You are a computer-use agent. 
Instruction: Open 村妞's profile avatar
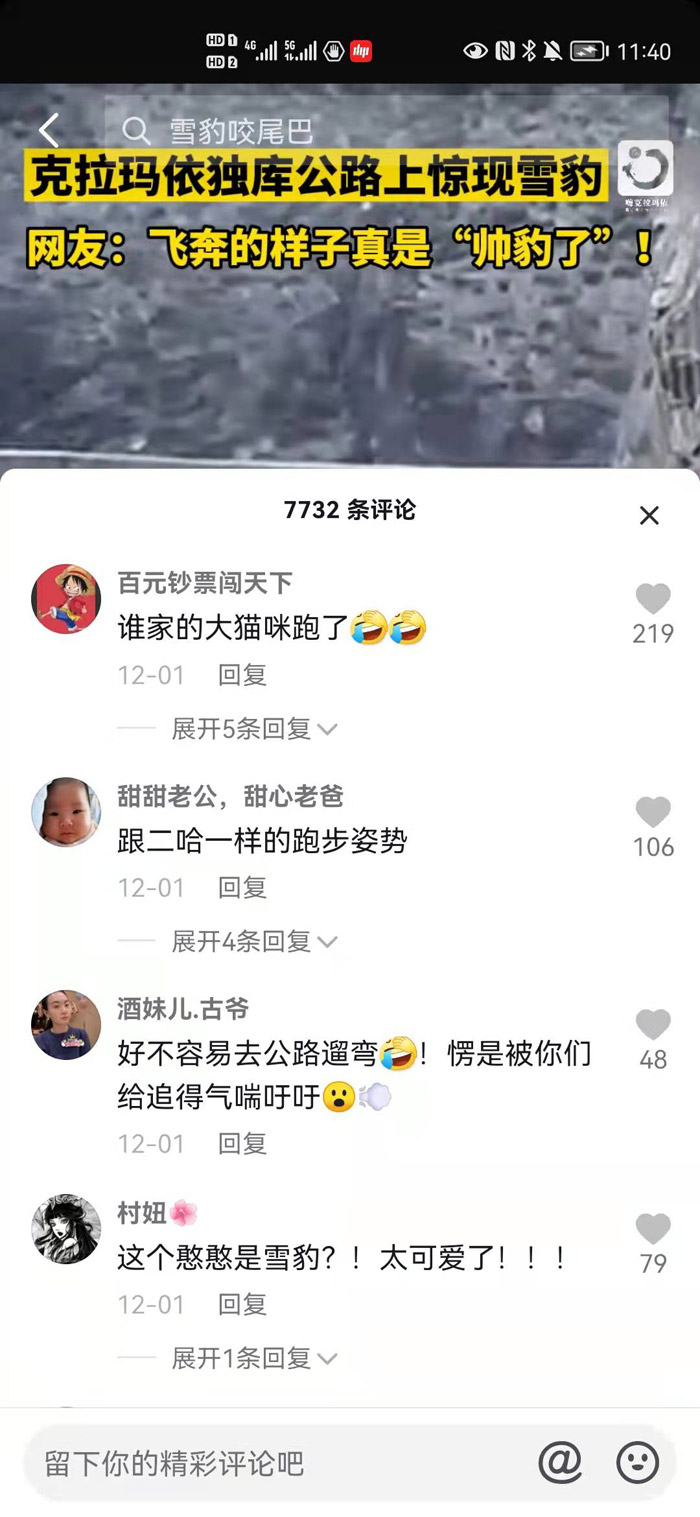pyautogui.click(x=66, y=1229)
